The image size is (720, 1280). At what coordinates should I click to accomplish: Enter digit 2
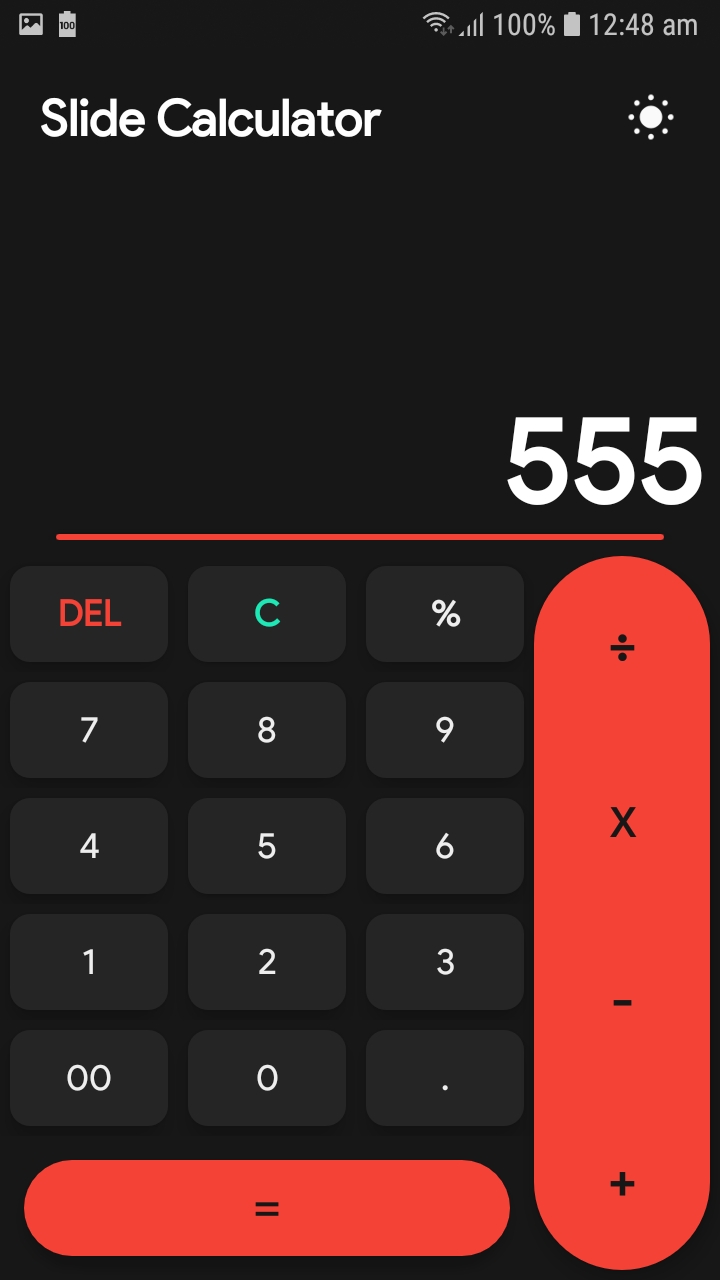coord(267,962)
